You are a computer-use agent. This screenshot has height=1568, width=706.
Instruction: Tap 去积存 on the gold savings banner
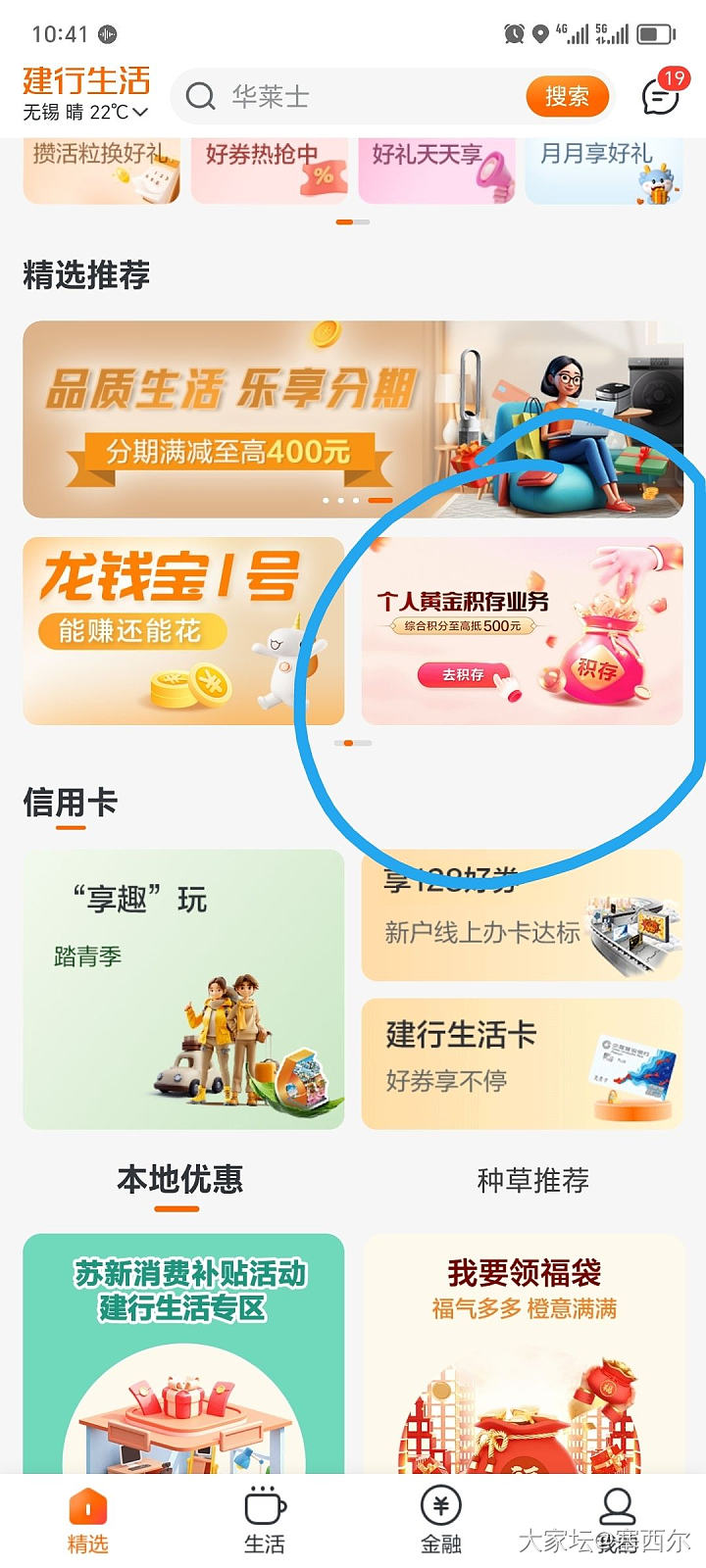464,675
